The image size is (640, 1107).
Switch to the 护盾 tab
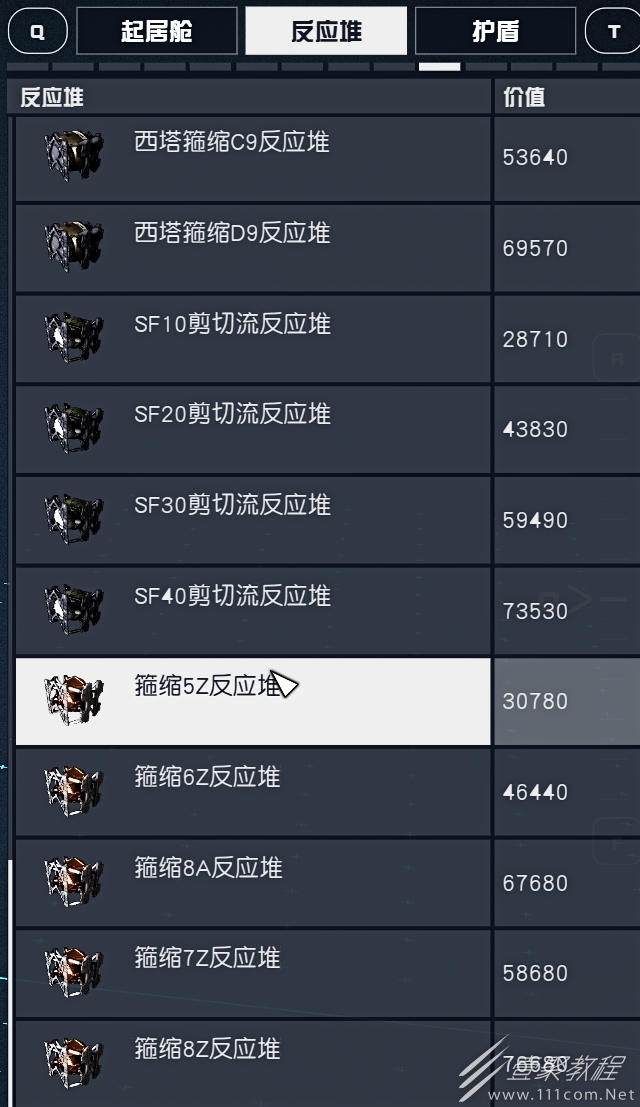tap(495, 31)
